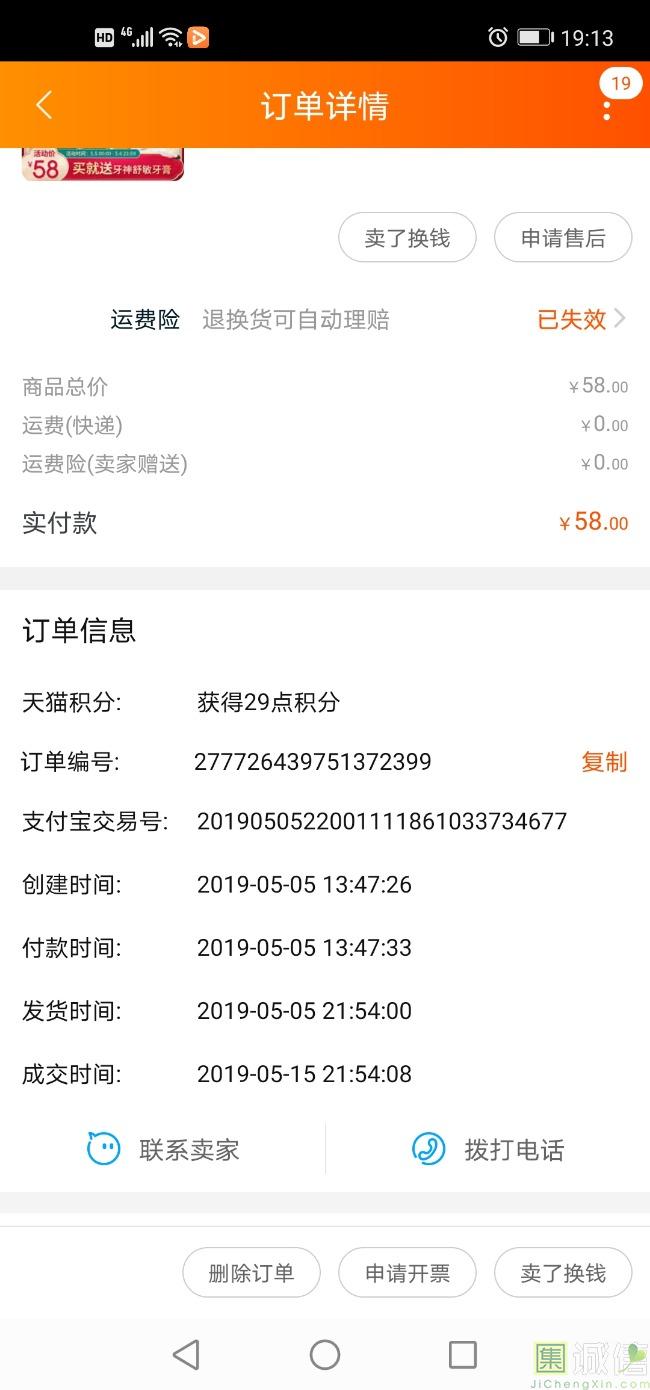Delete this order with 删除订单
The width and height of the screenshot is (650, 1390).
[251, 1273]
